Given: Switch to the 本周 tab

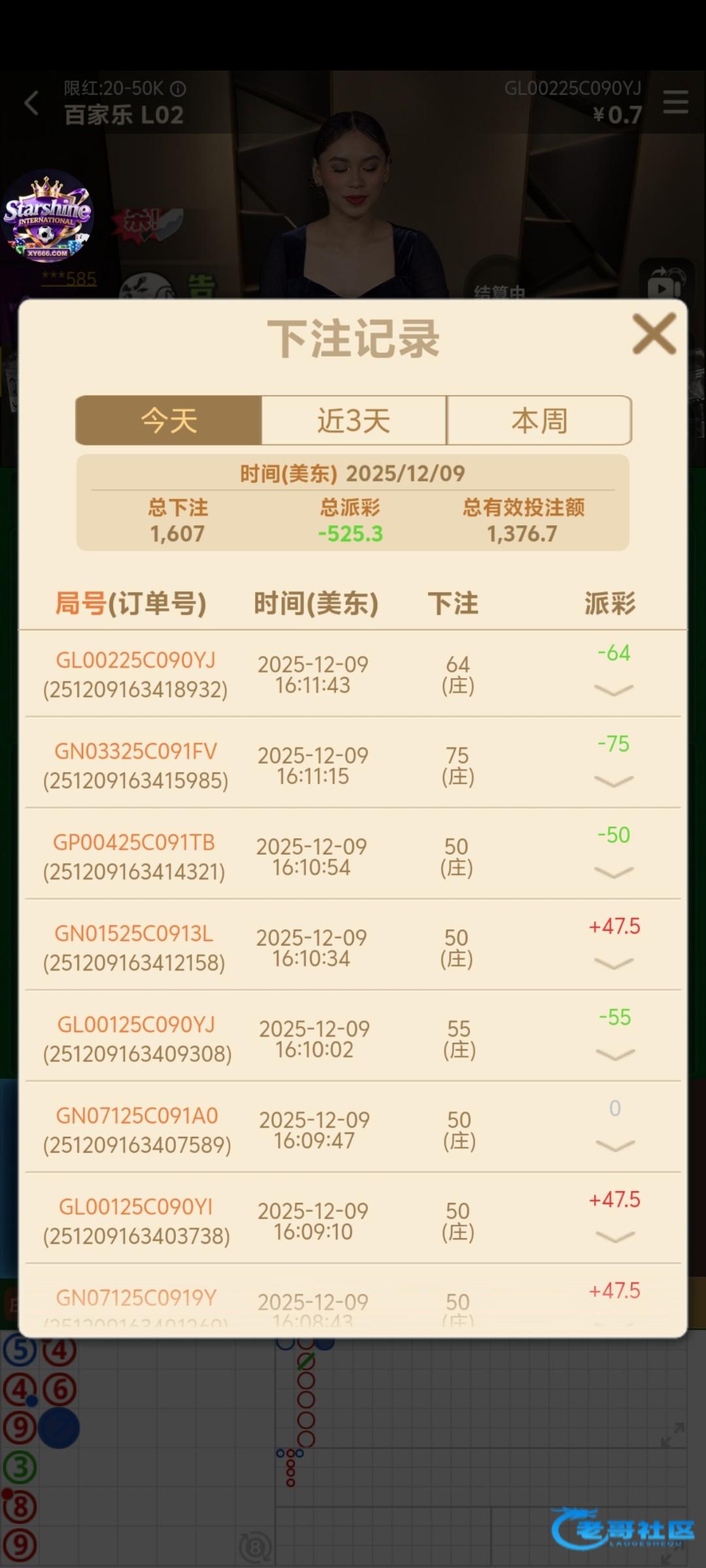Looking at the screenshot, I should pos(539,420).
